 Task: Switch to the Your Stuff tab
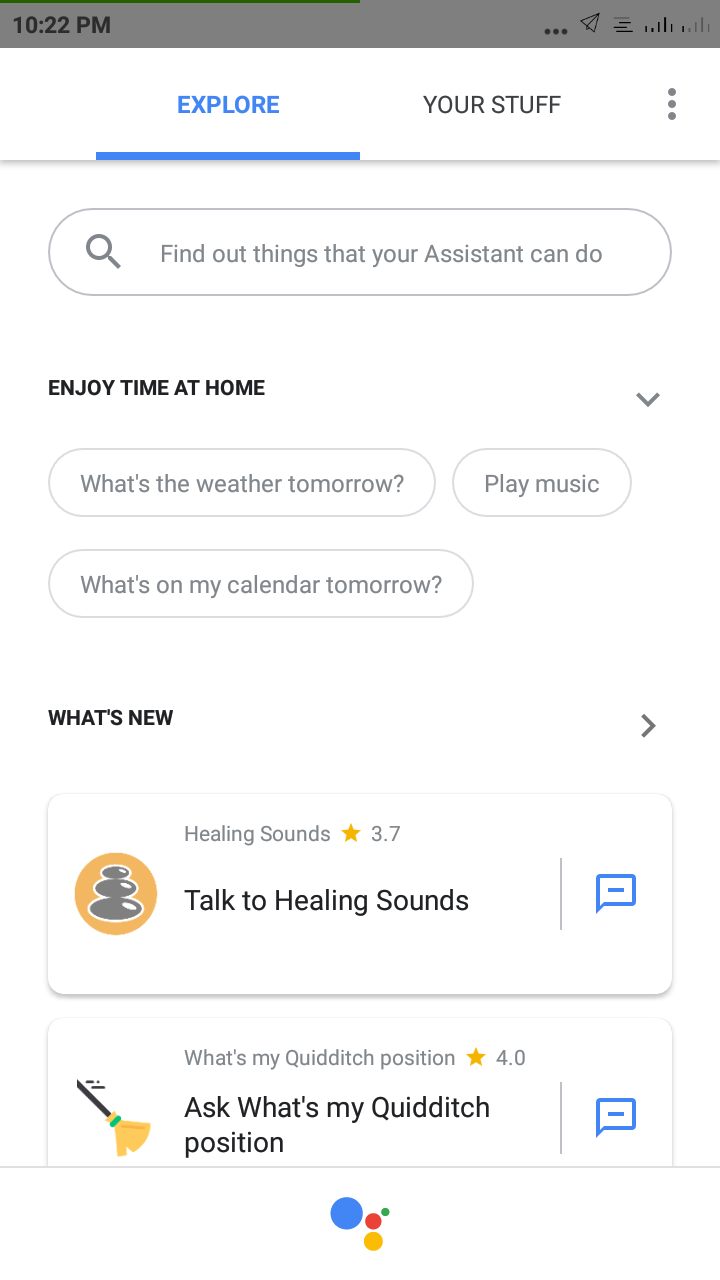(491, 105)
